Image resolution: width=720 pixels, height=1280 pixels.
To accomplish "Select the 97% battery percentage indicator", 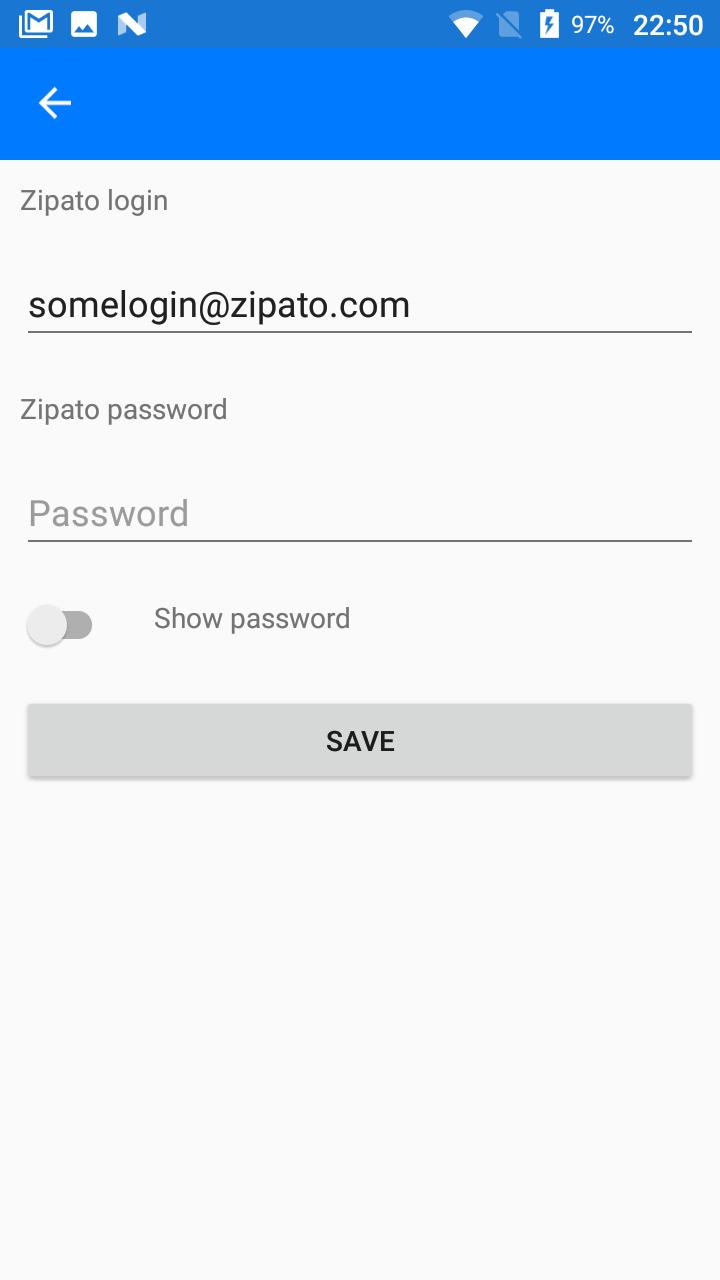I will click(x=593, y=22).
